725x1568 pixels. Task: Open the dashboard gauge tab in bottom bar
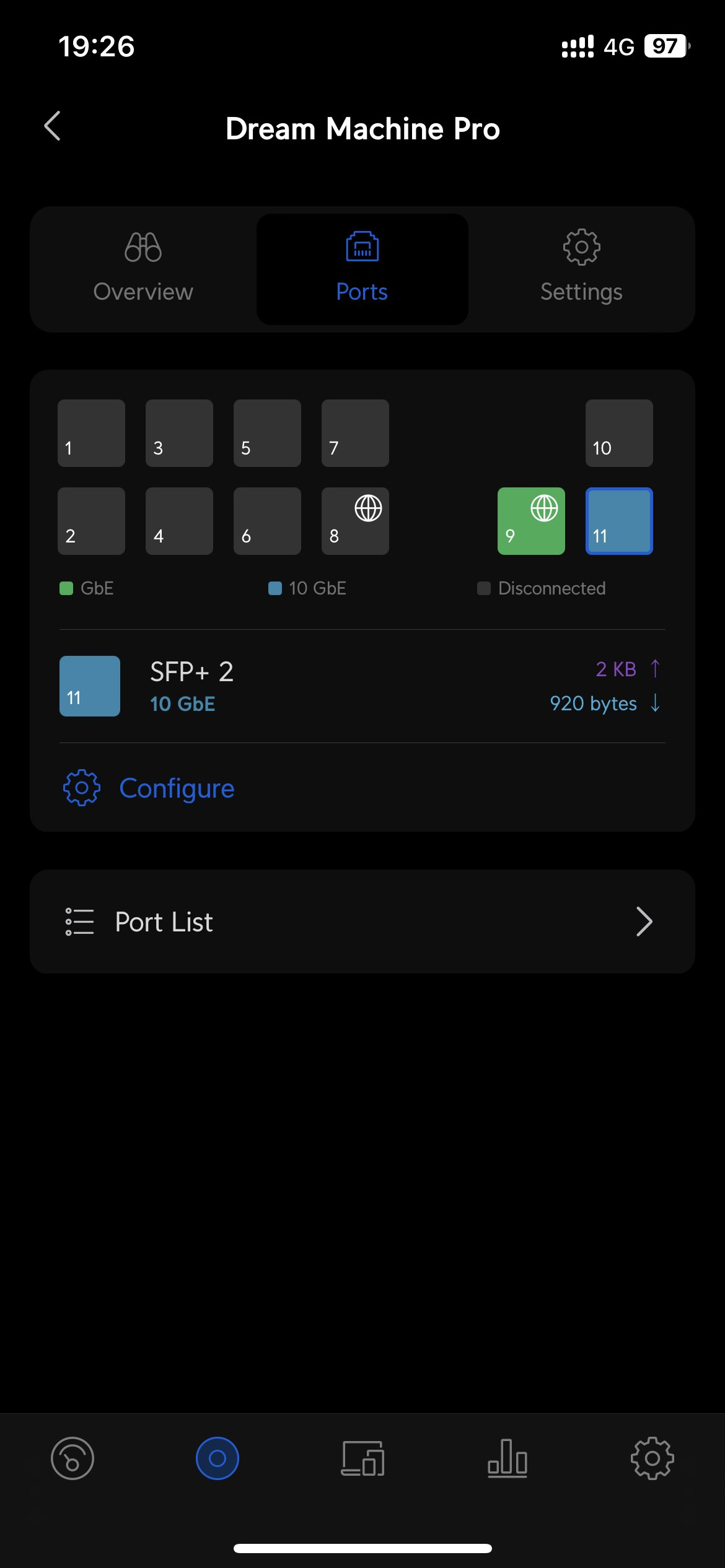pyautogui.click(x=72, y=1458)
